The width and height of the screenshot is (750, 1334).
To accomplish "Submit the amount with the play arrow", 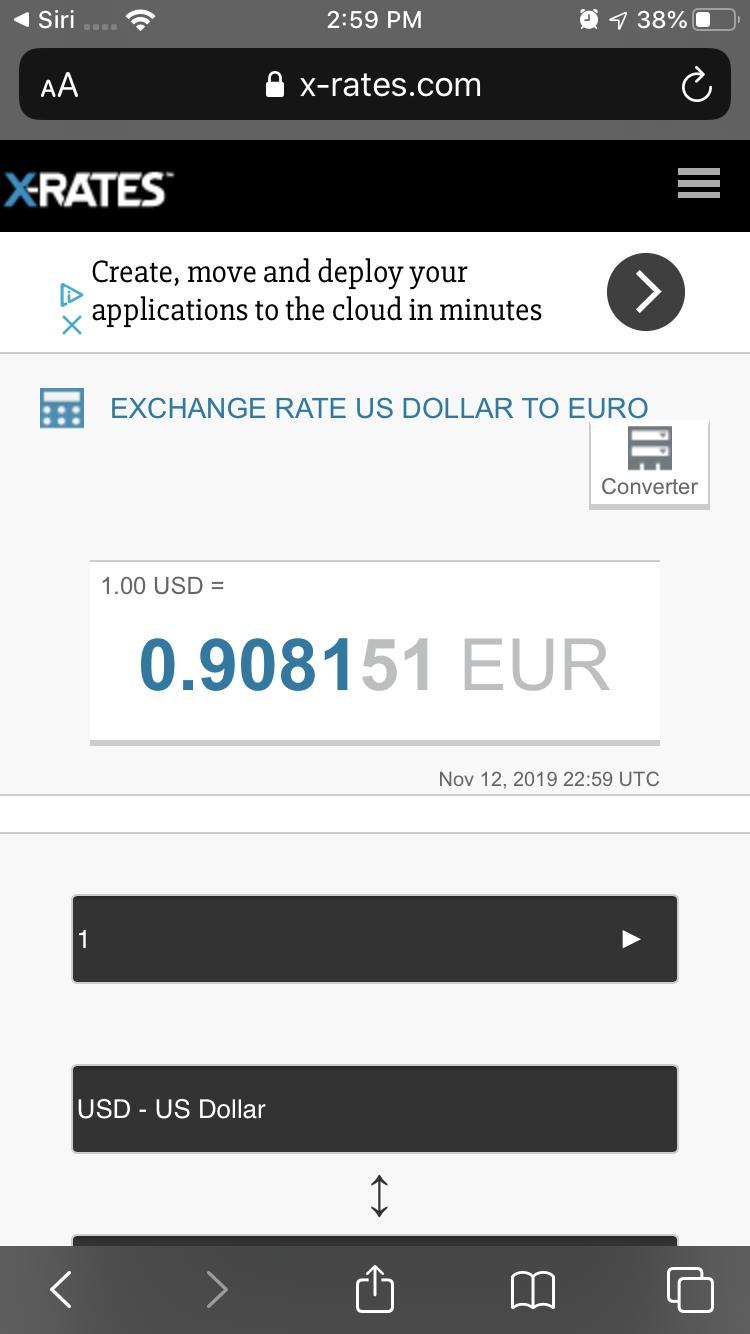I will click(630, 939).
